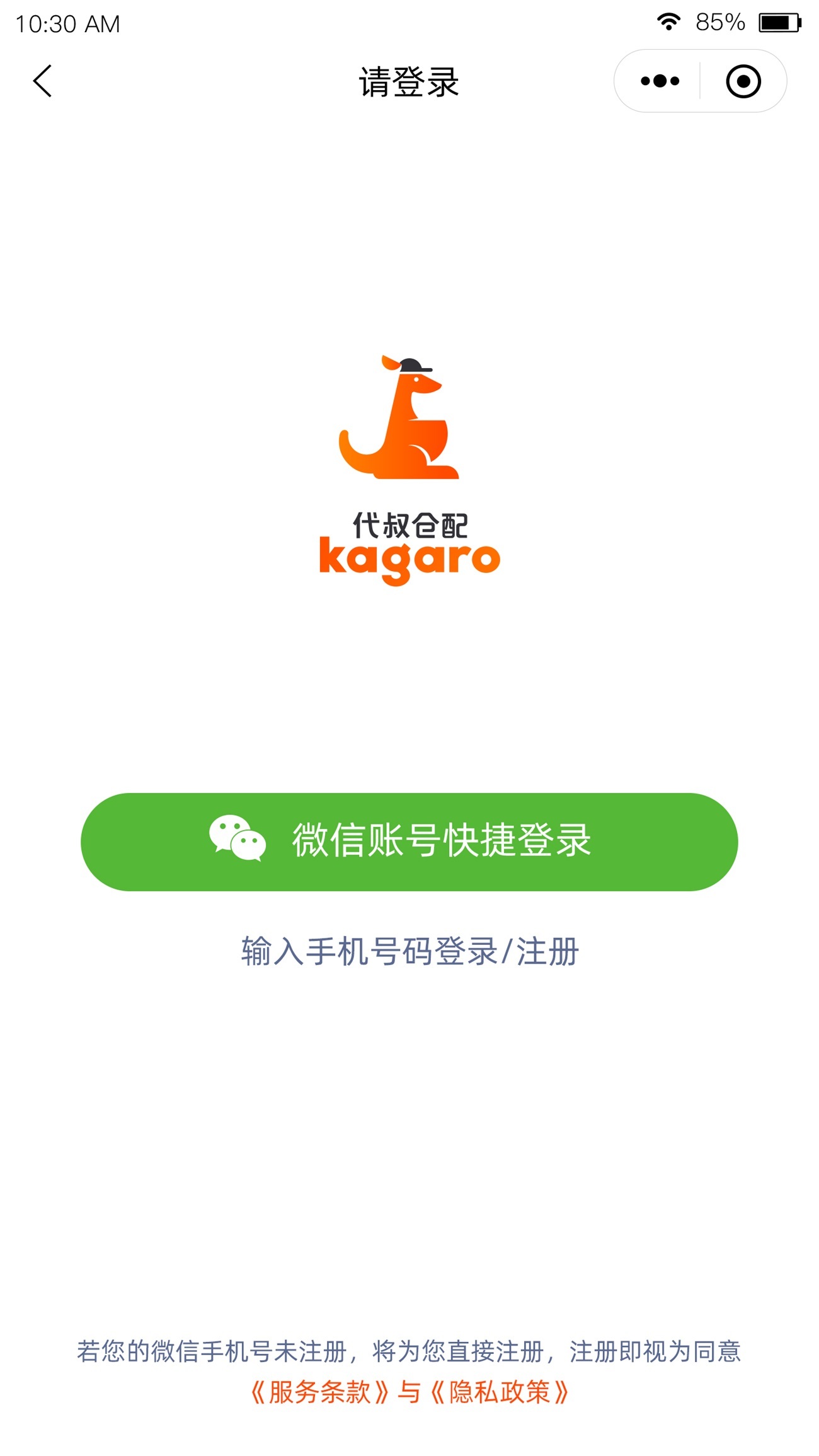The height and width of the screenshot is (1456, 819).
Task: Open the mini program more-options menu
Action: 660,81
